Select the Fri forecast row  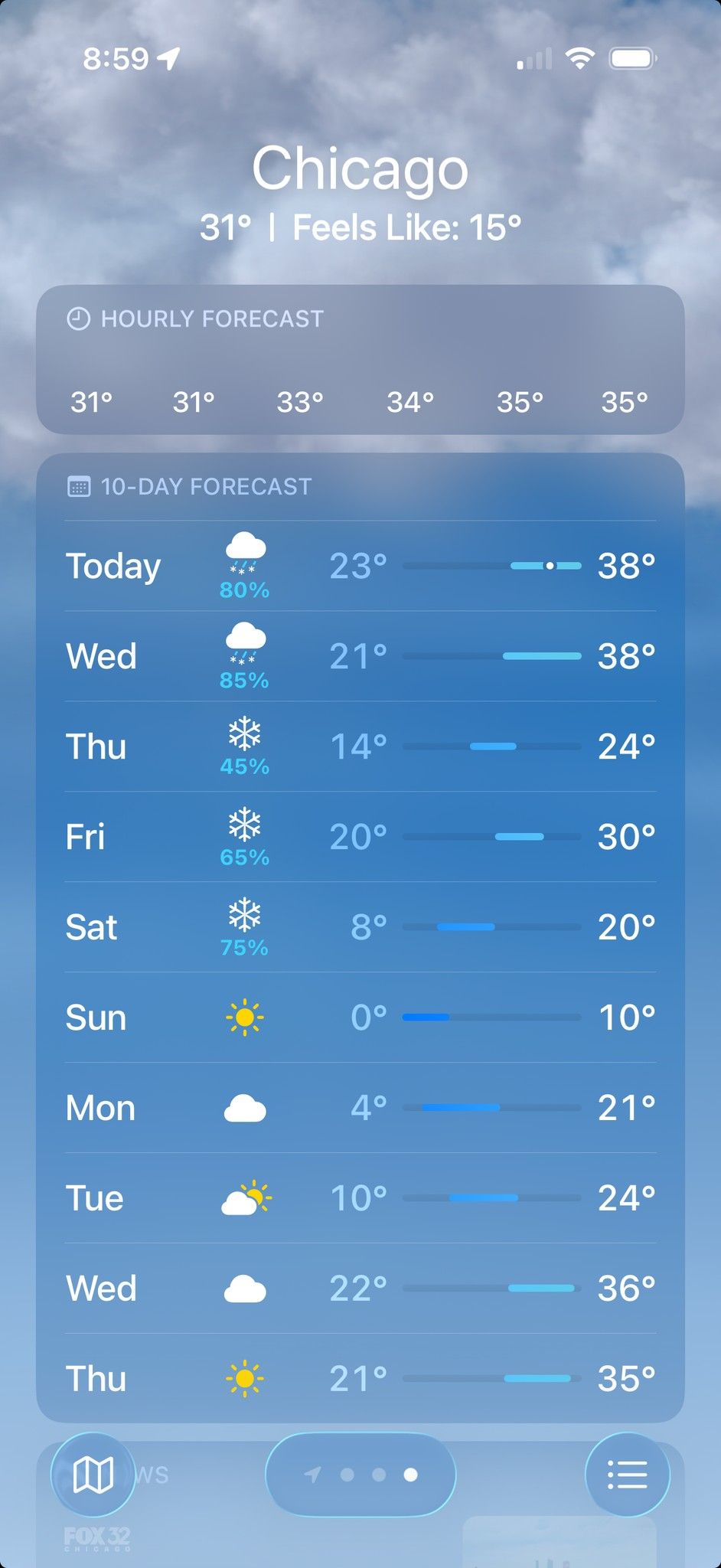coord(360,837)
